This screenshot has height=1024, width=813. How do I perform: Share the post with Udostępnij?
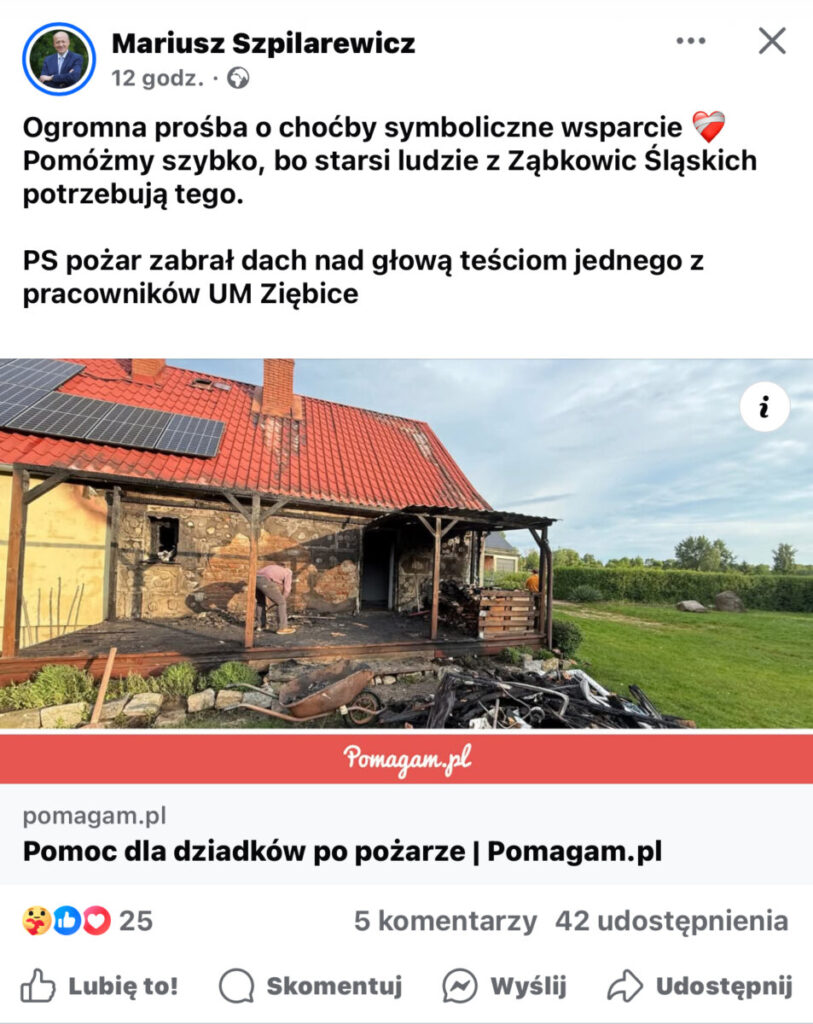[700, 986]
